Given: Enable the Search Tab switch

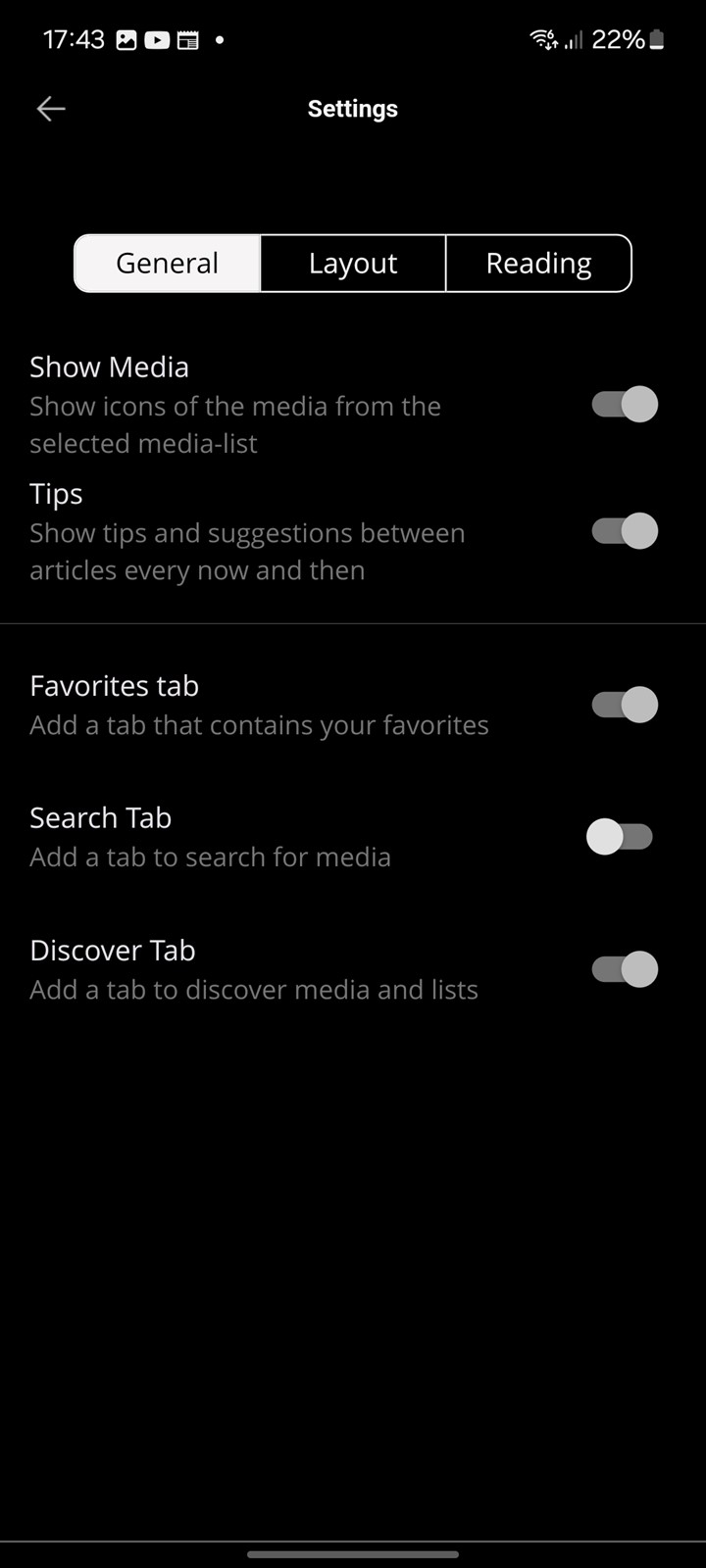Looking at the screenshot, I should click(620, 837).
